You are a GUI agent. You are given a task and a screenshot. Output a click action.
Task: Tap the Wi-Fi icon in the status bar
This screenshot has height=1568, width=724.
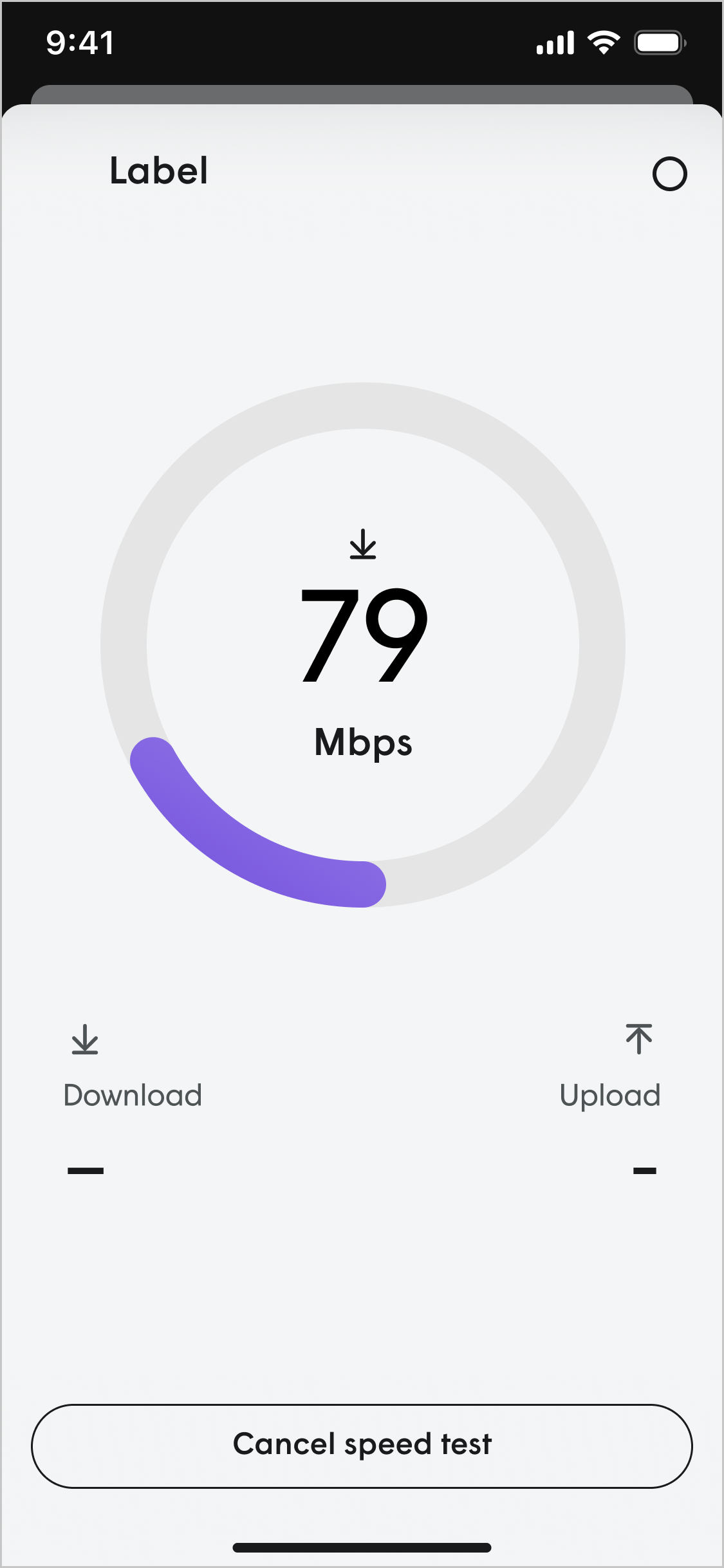point(602,42)
